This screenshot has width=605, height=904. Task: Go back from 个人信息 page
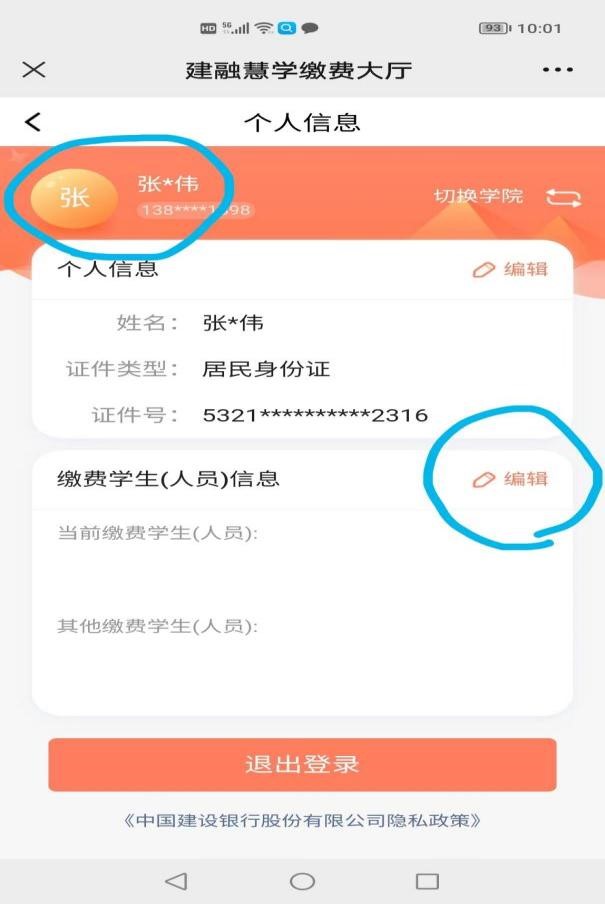pyautogui.click(x=34, y=122)
